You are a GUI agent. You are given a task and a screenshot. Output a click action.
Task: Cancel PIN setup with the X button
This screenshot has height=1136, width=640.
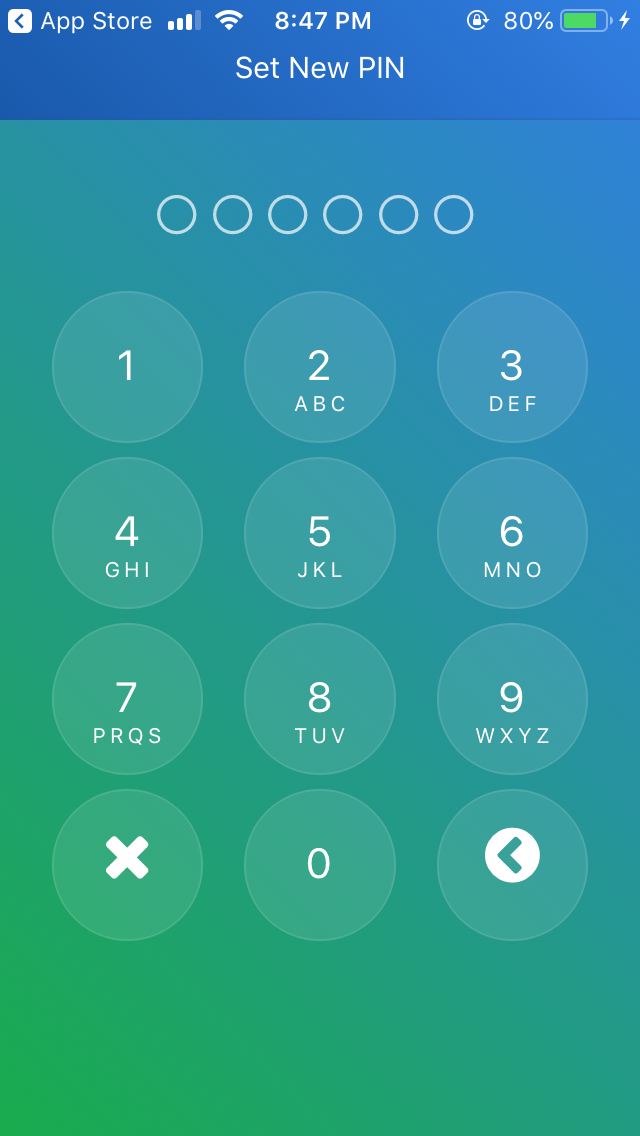(127, 864)
